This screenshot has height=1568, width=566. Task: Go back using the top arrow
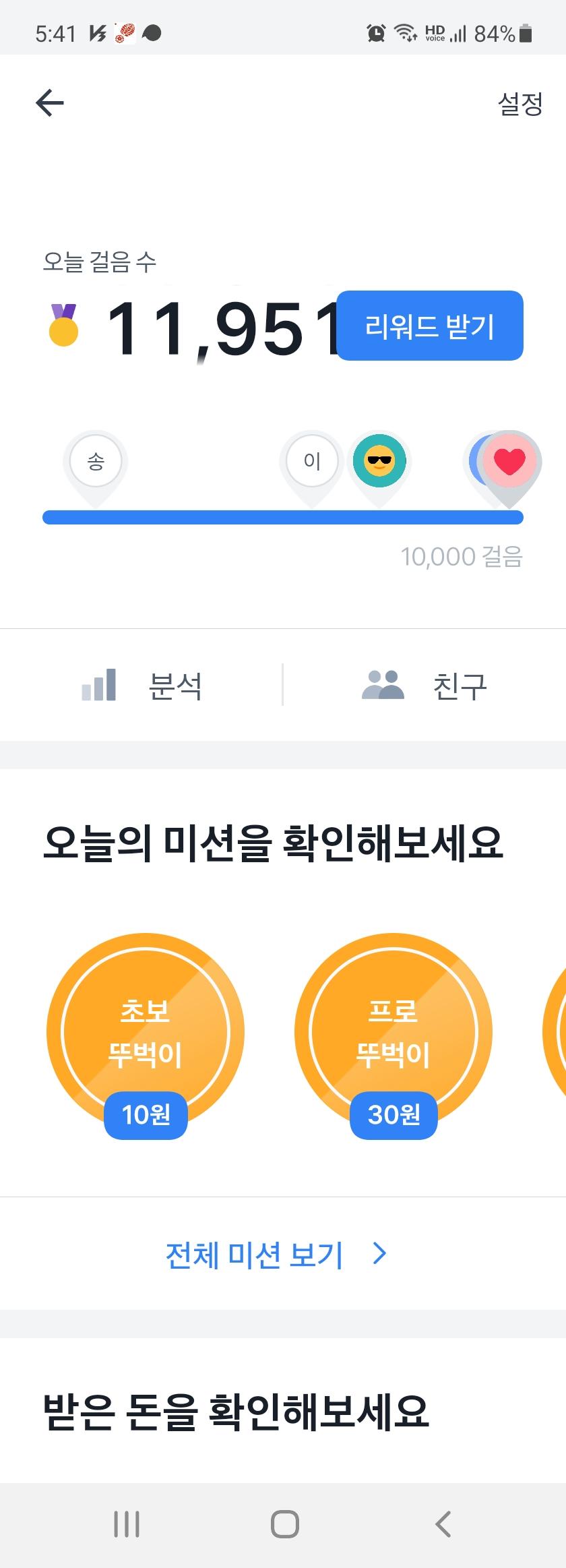pyautogui.click(x=50, y=103)
